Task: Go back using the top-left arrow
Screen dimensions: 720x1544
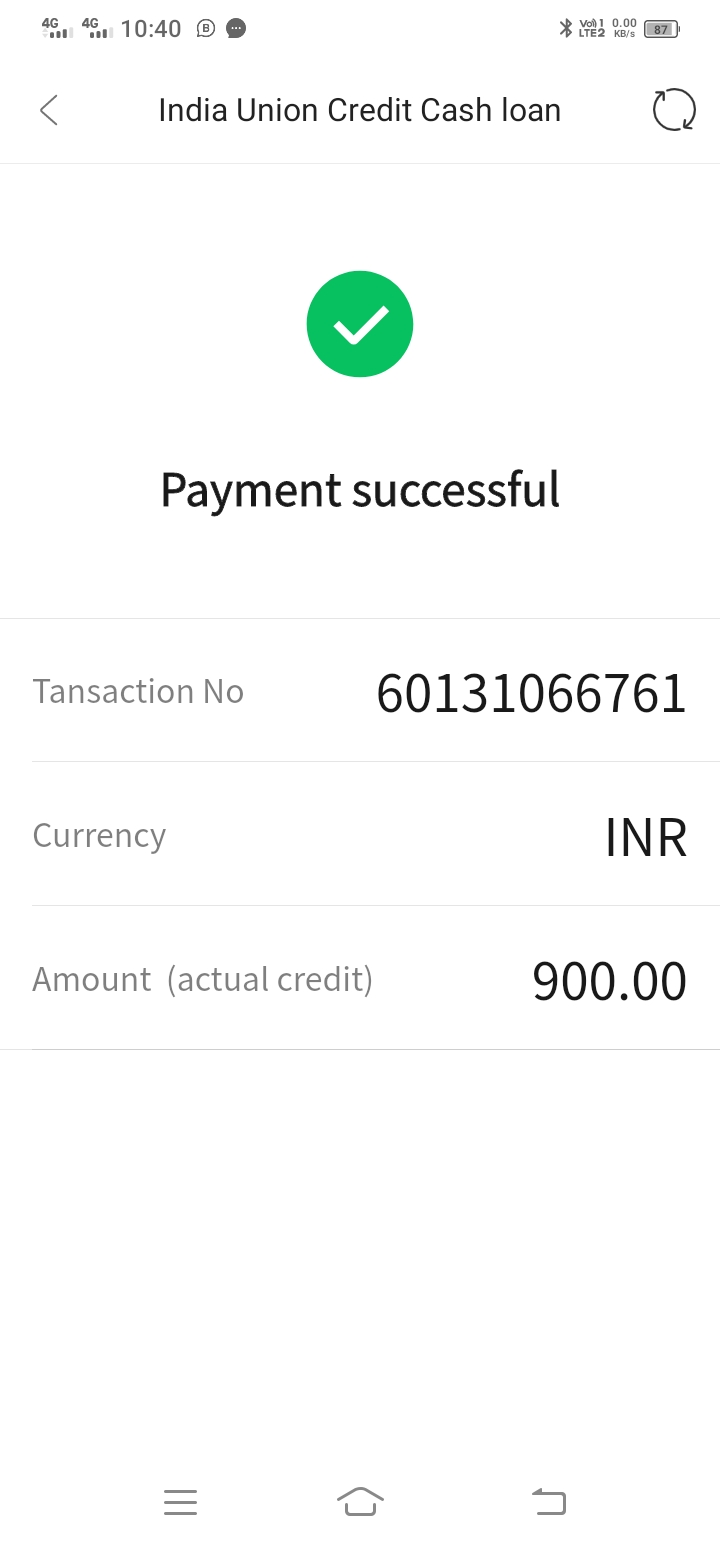Action: coord(49,110)
